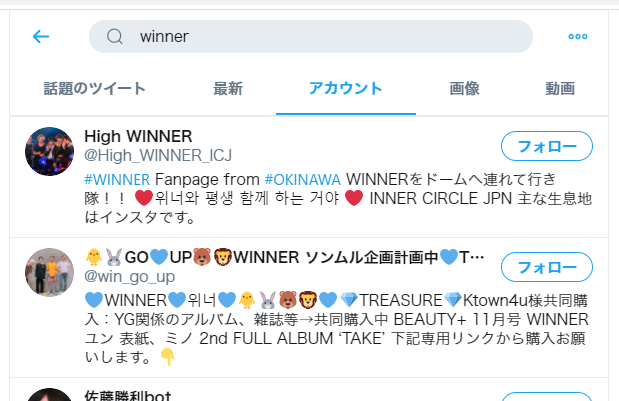Viewport: 619px width, 401px height.
Task: Follow the High WINNER account
Action: click(x=546, y=147)
